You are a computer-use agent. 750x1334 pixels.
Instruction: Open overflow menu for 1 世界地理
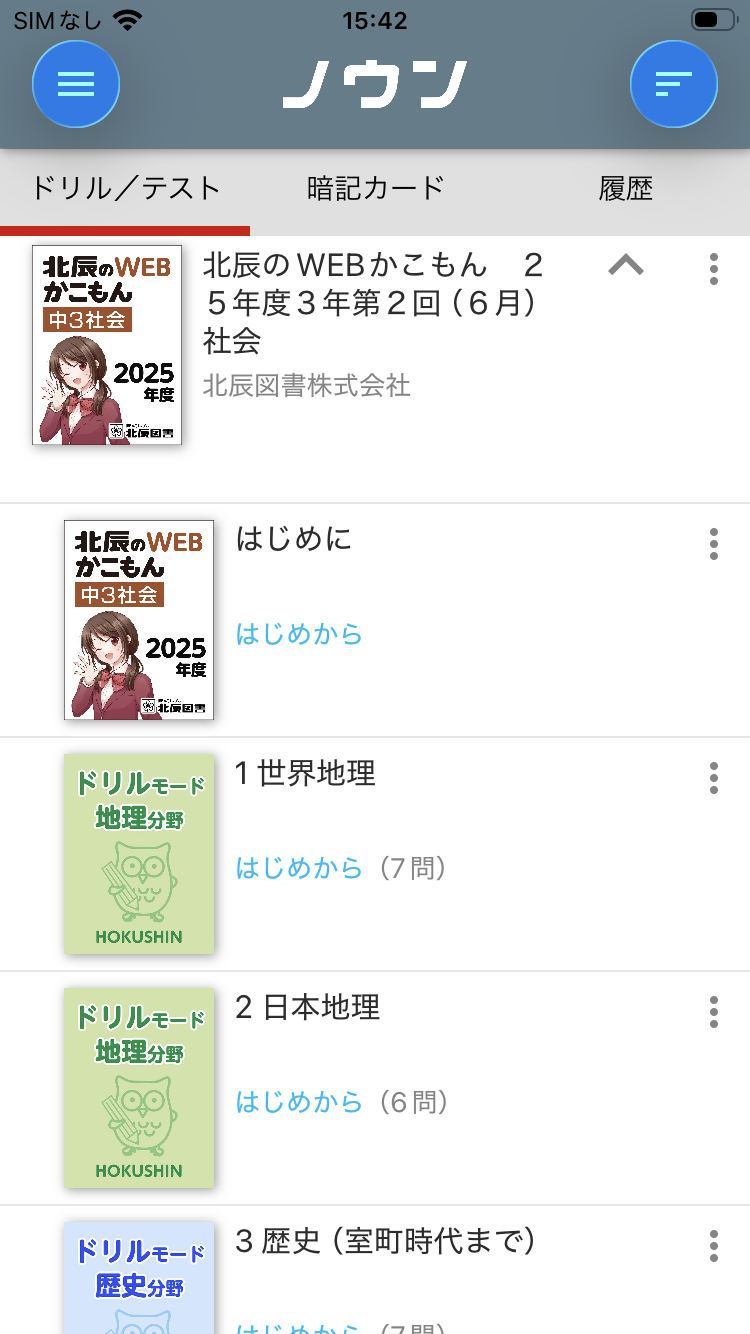pos(713,777)
